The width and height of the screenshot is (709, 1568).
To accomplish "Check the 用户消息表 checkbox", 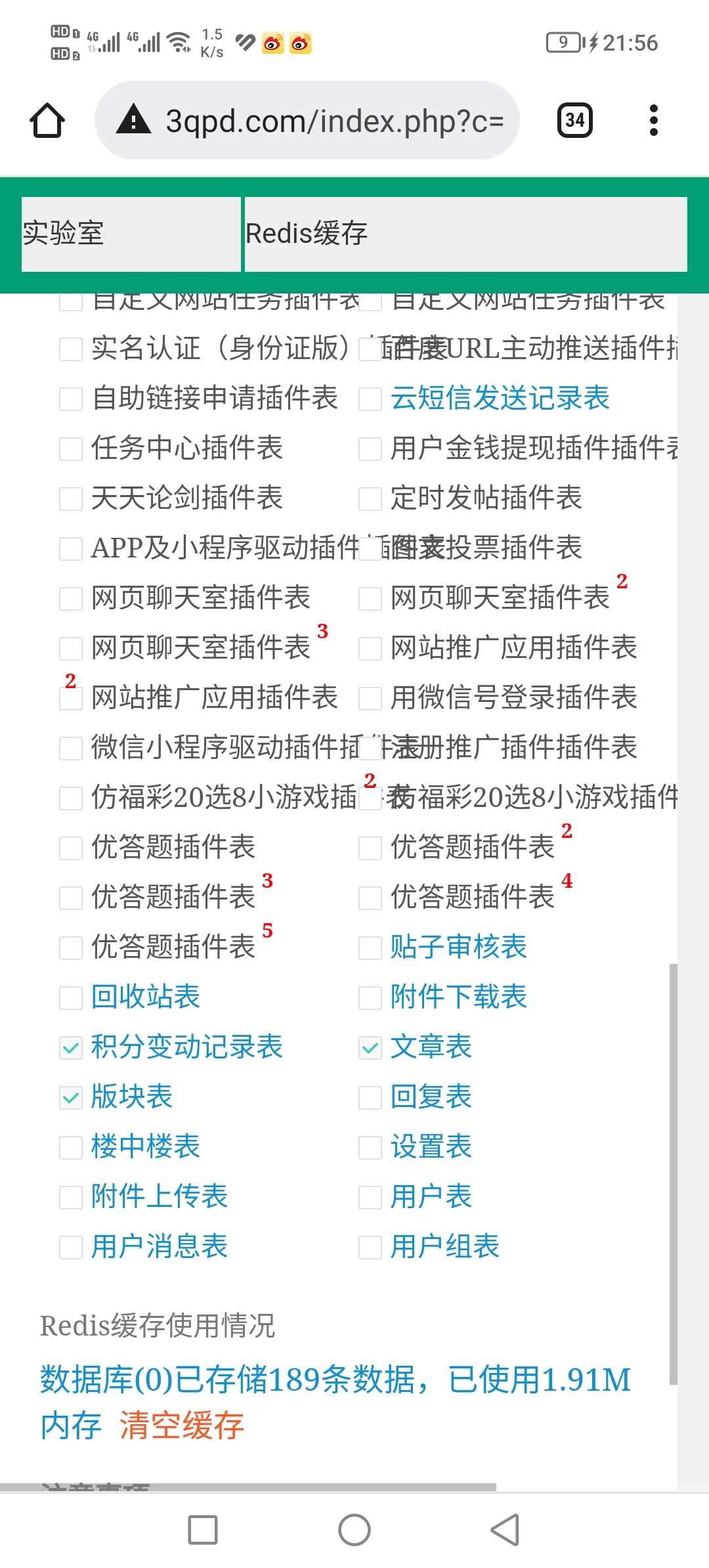I will 71,1248.
